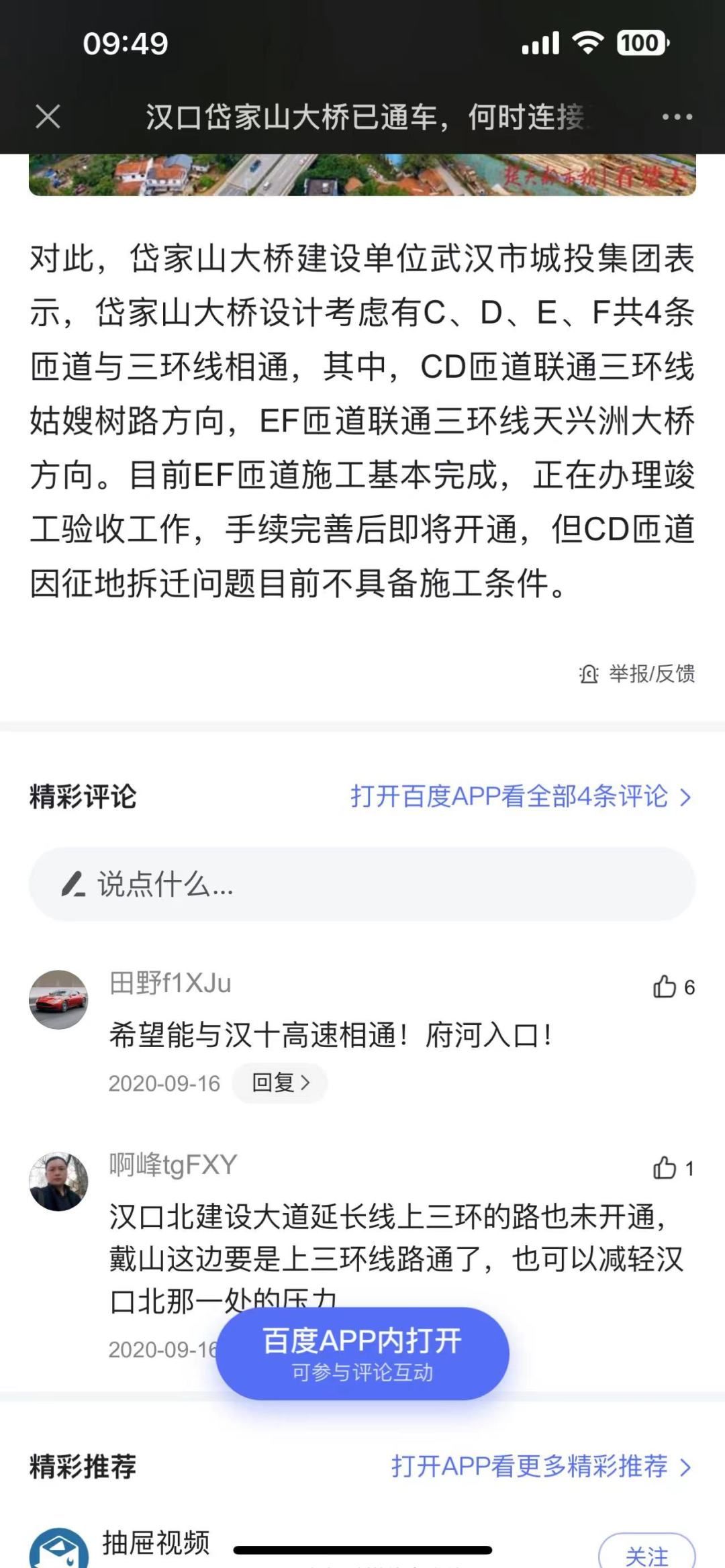The image size is (725, 1568).
Task: Tap the X to close the article
Action: pos(48,115)
